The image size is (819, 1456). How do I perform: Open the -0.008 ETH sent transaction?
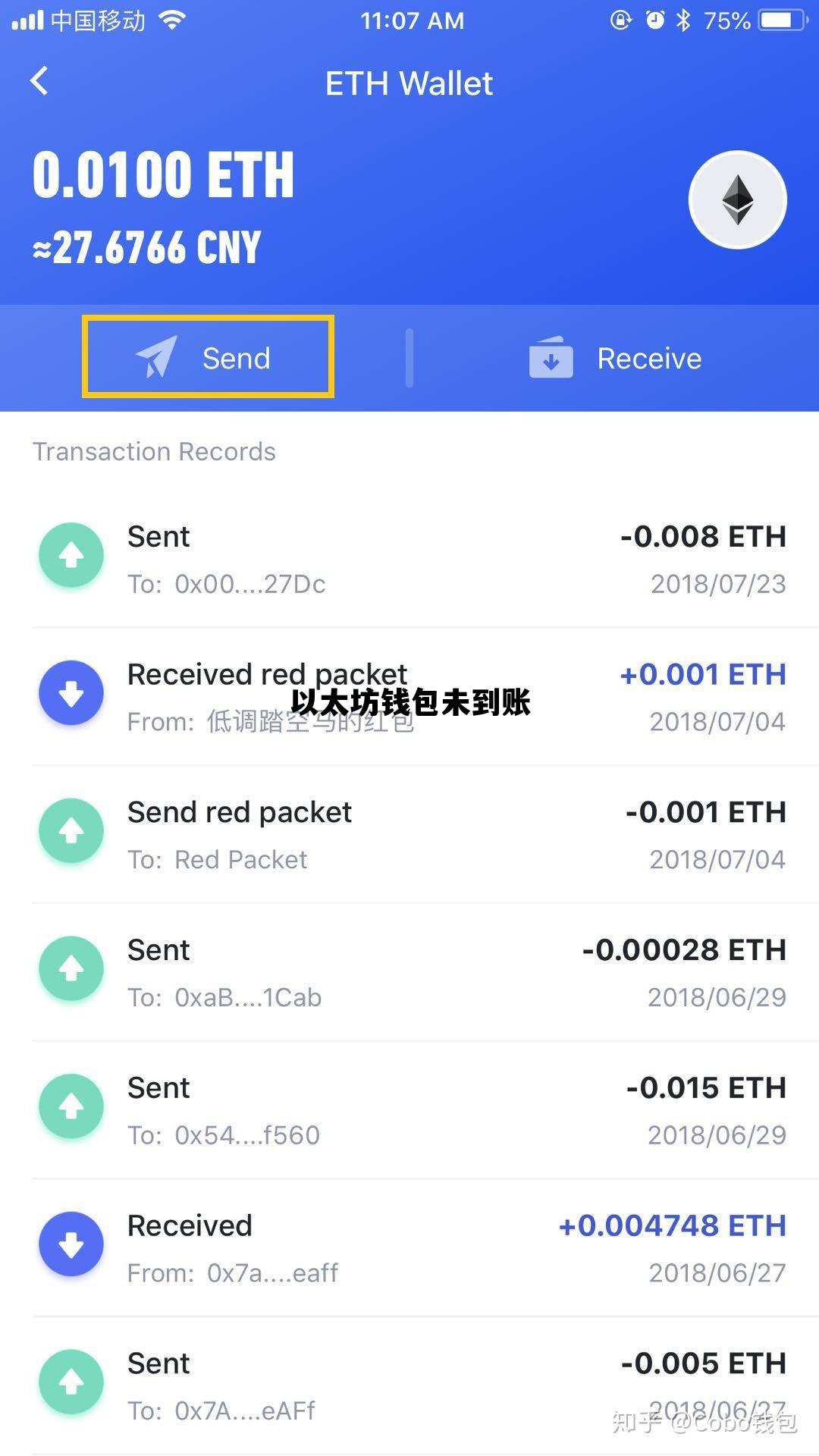click(409, 559)
